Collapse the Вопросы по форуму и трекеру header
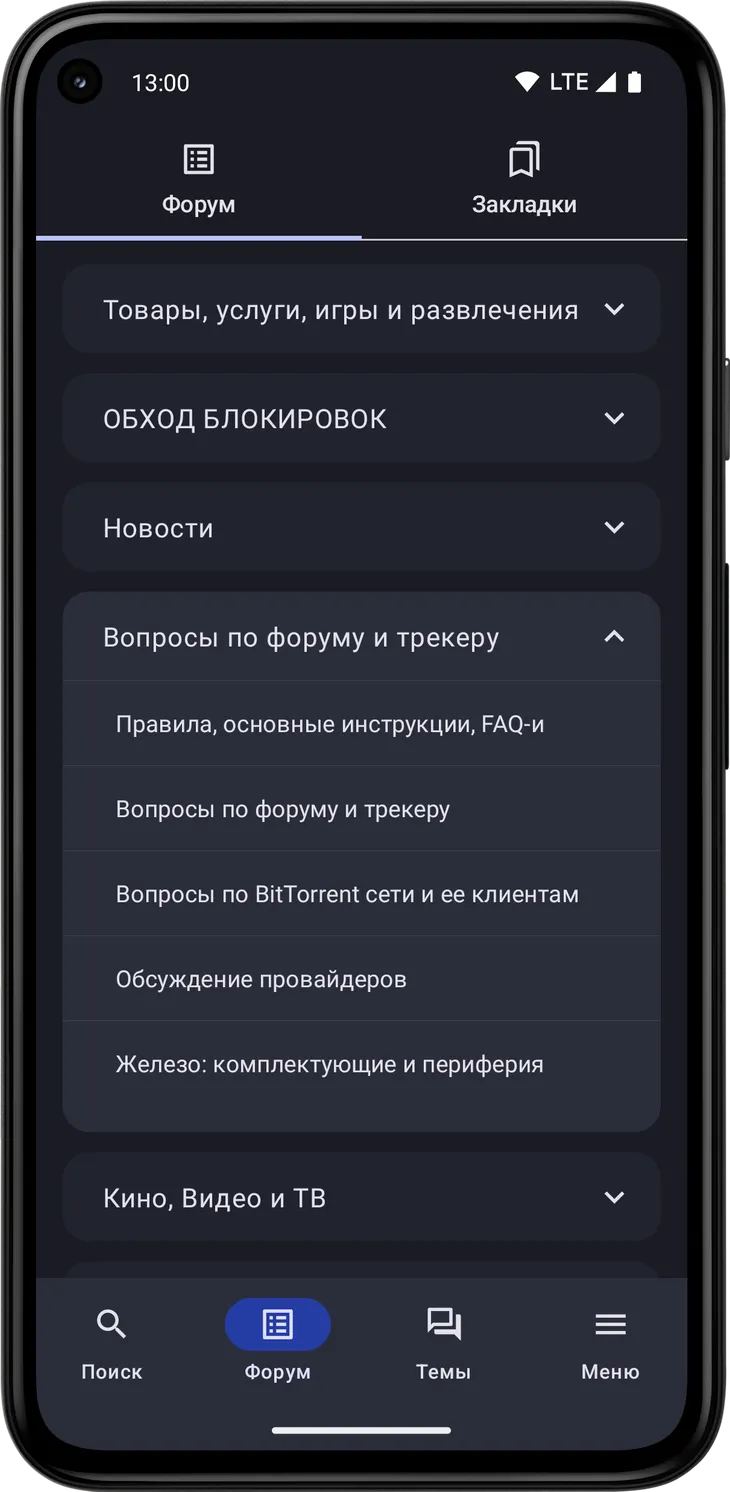The width and height of the screenshot is (730, 1492). click(361, 637)
